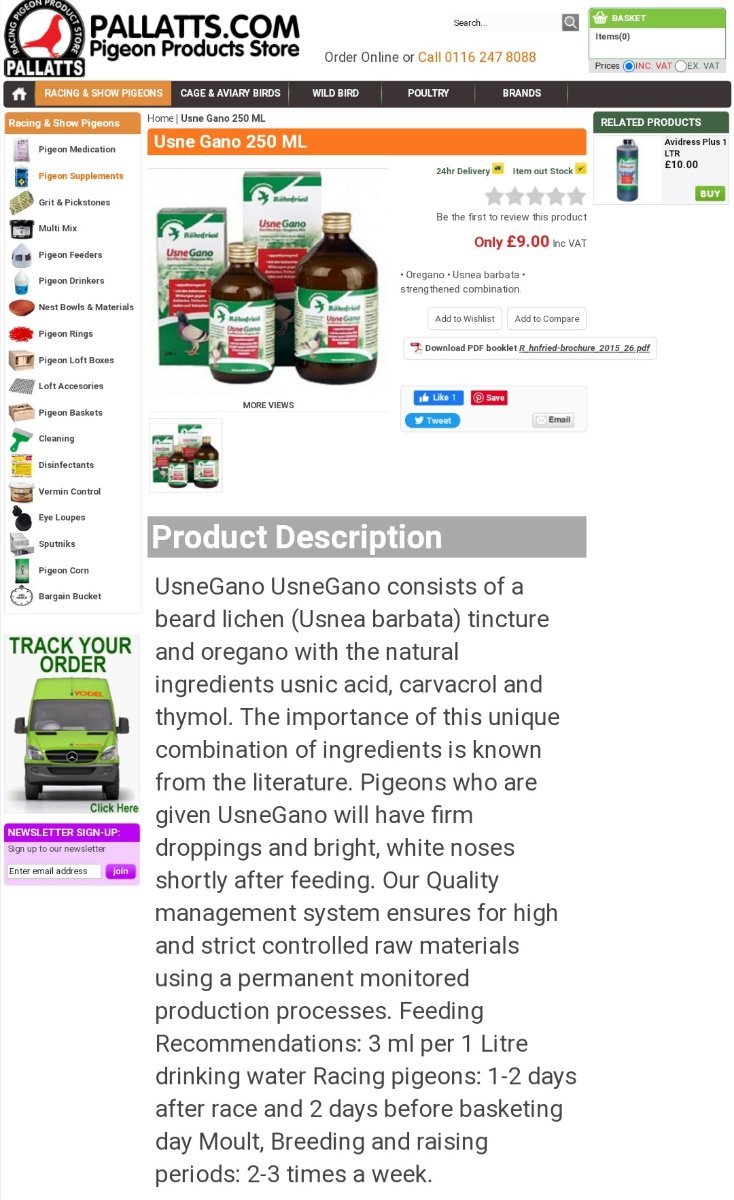Open the home icon in the menu bar
The image size is (734, 1200).
tap(19, 94)
